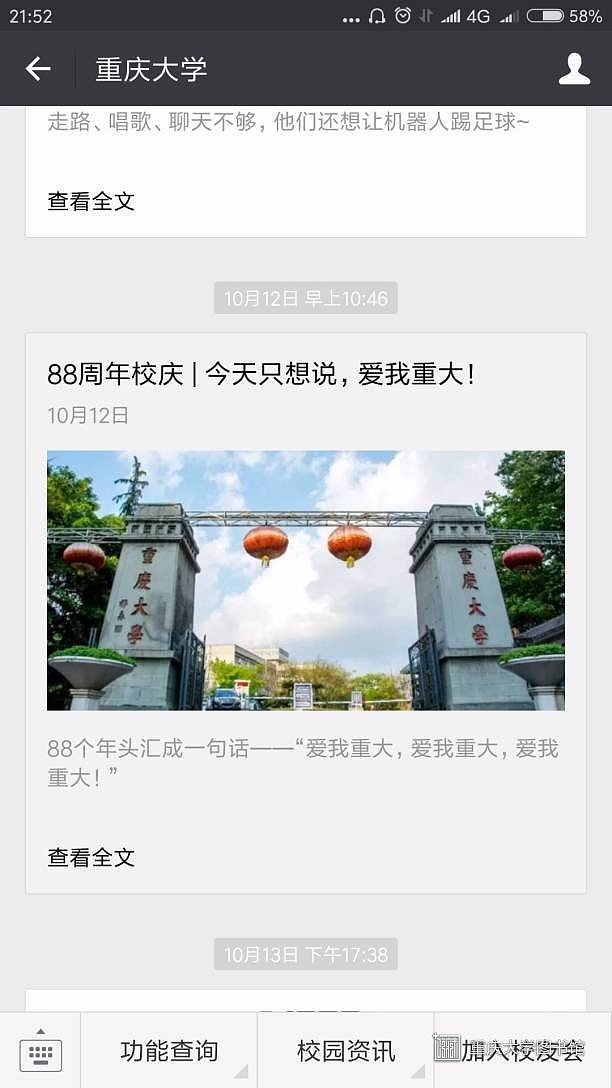The image size is (612, 1088).
Task: Tap 查看全文 under the 88周年校庆 article
Action: tap(91, 857)
